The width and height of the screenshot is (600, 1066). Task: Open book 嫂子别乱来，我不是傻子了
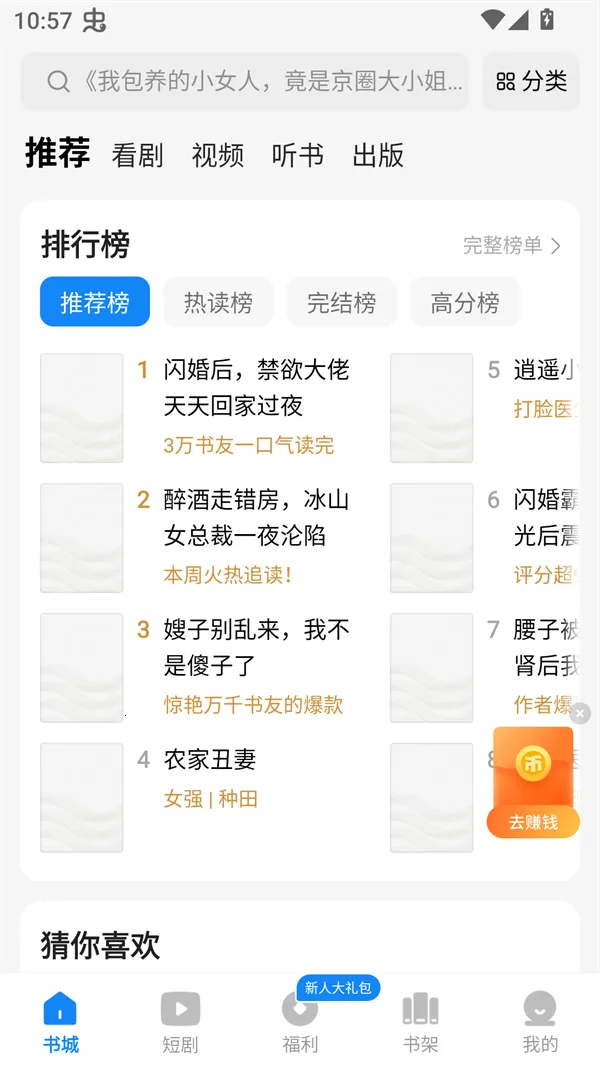[256, 648]
